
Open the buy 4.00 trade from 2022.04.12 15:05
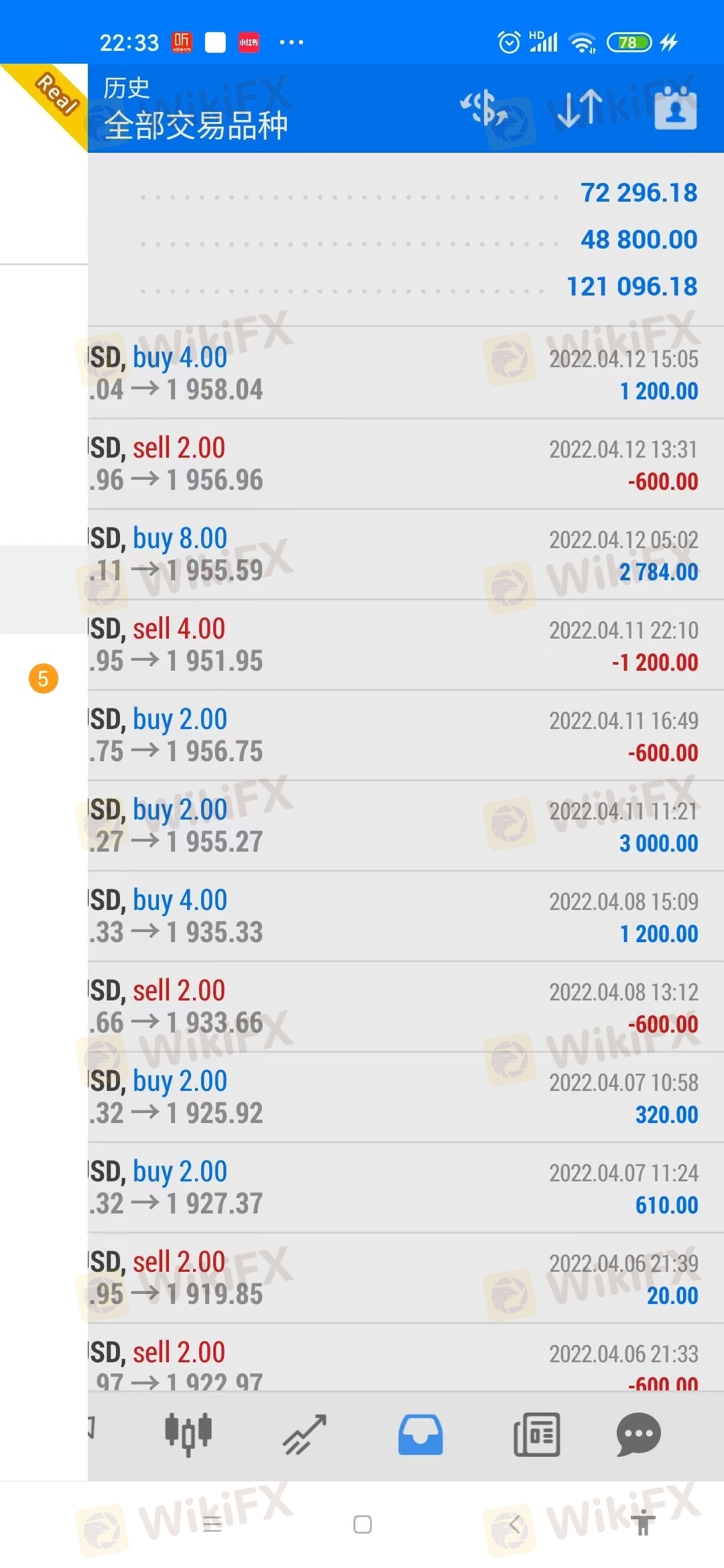click(x=406, y=373)
